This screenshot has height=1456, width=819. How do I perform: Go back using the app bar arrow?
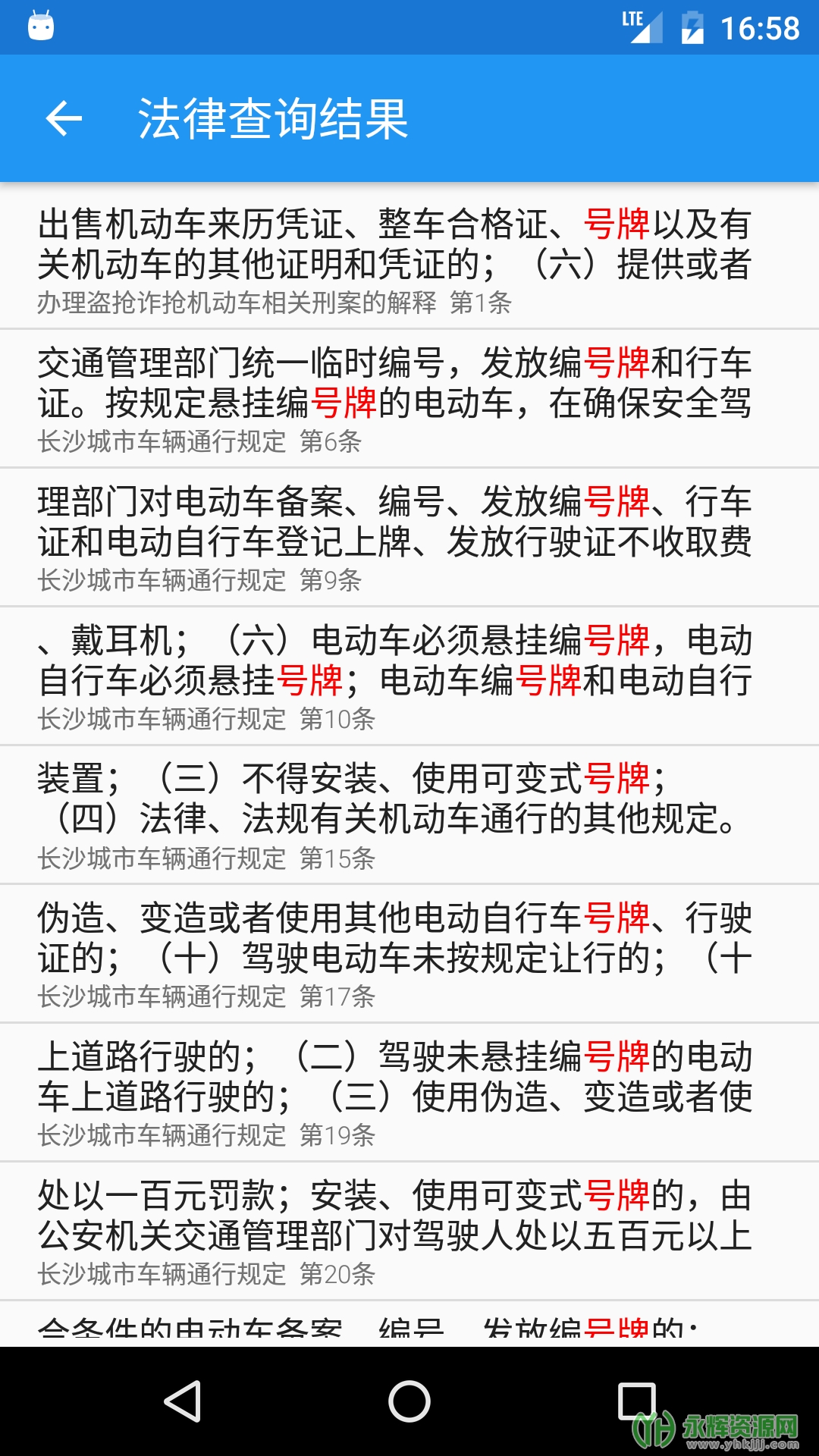[x=64, y=118]
